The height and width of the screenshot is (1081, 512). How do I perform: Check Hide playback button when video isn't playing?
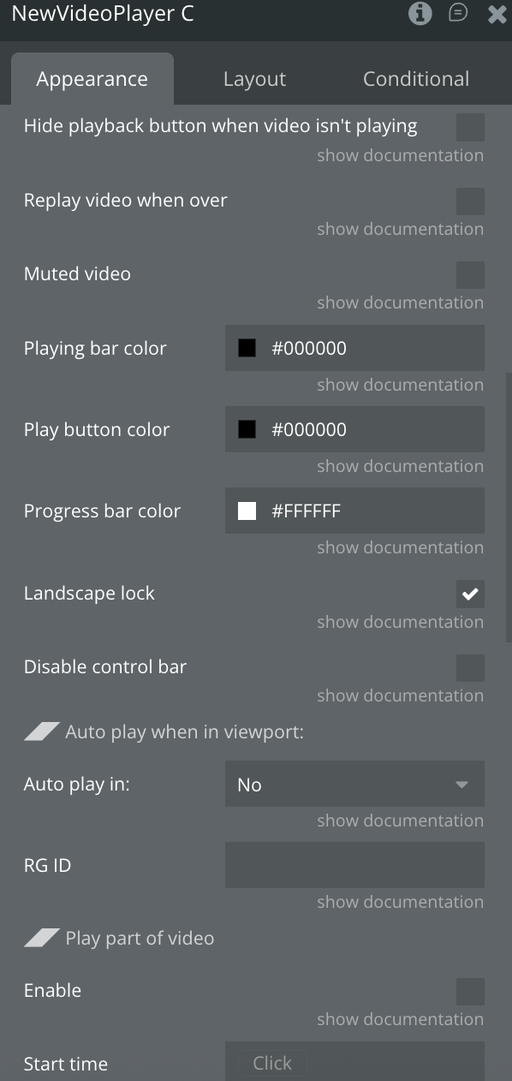coord(470,128)
